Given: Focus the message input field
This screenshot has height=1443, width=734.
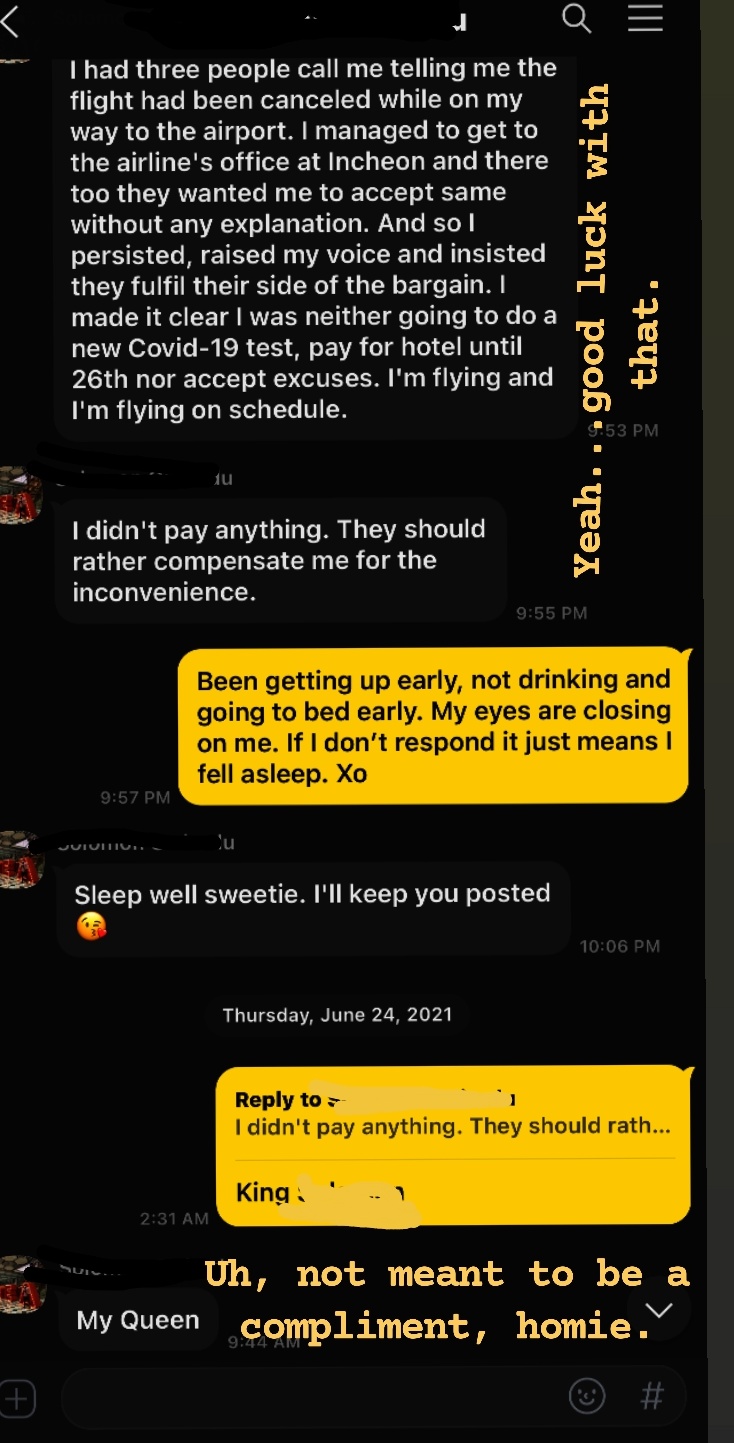Looking at the screenshot, I should pyautogui.click(x=300, y=1397).
